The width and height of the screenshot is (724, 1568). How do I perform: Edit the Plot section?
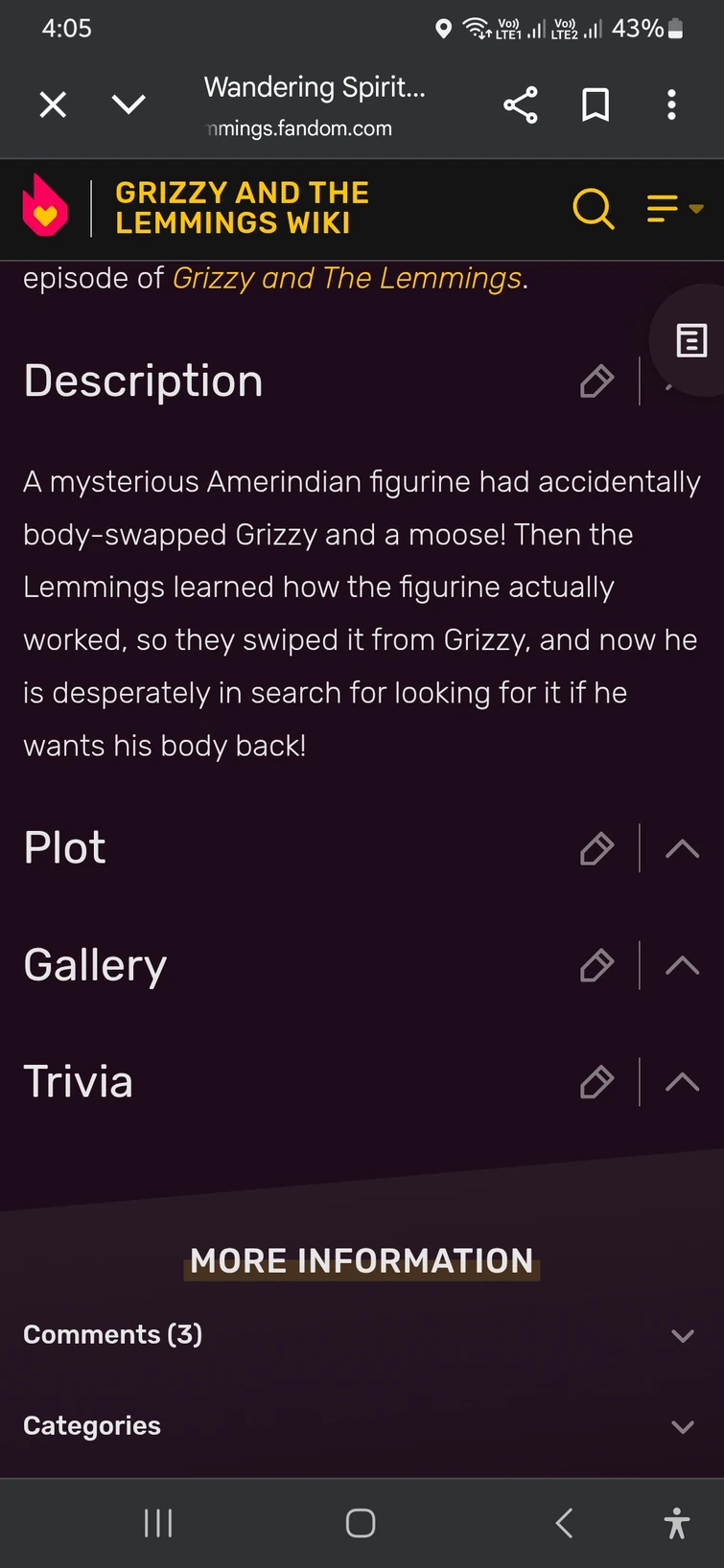(x=596, y=849)
